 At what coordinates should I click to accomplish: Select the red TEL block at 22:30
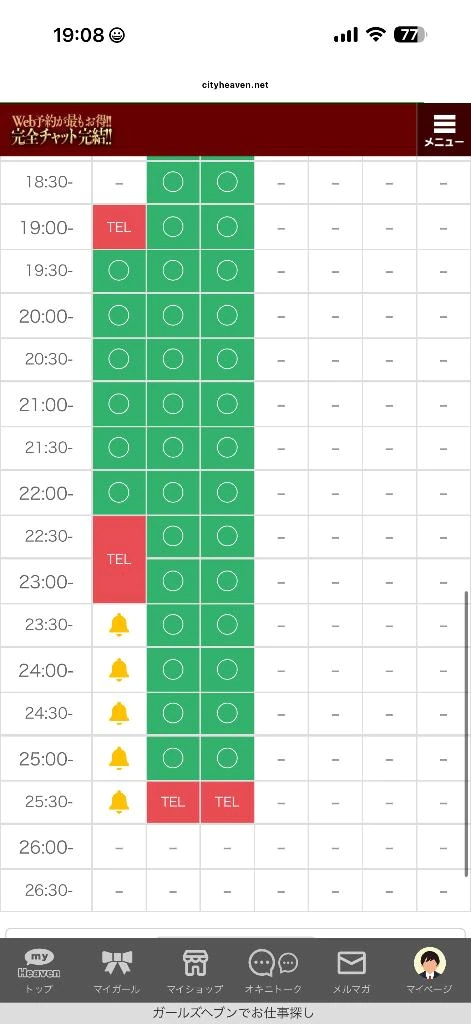point(119,559)
